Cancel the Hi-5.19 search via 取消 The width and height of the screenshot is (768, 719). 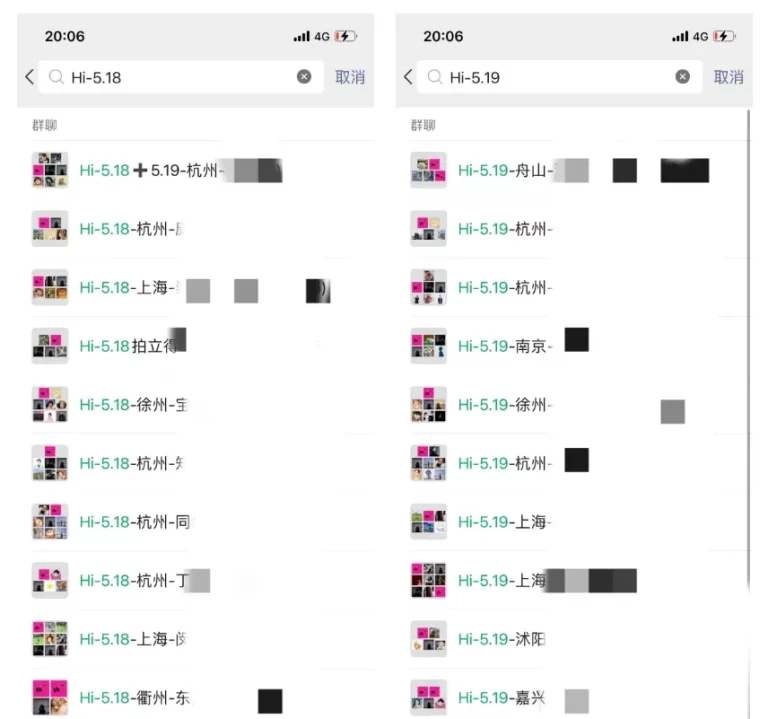click(729, 77)
